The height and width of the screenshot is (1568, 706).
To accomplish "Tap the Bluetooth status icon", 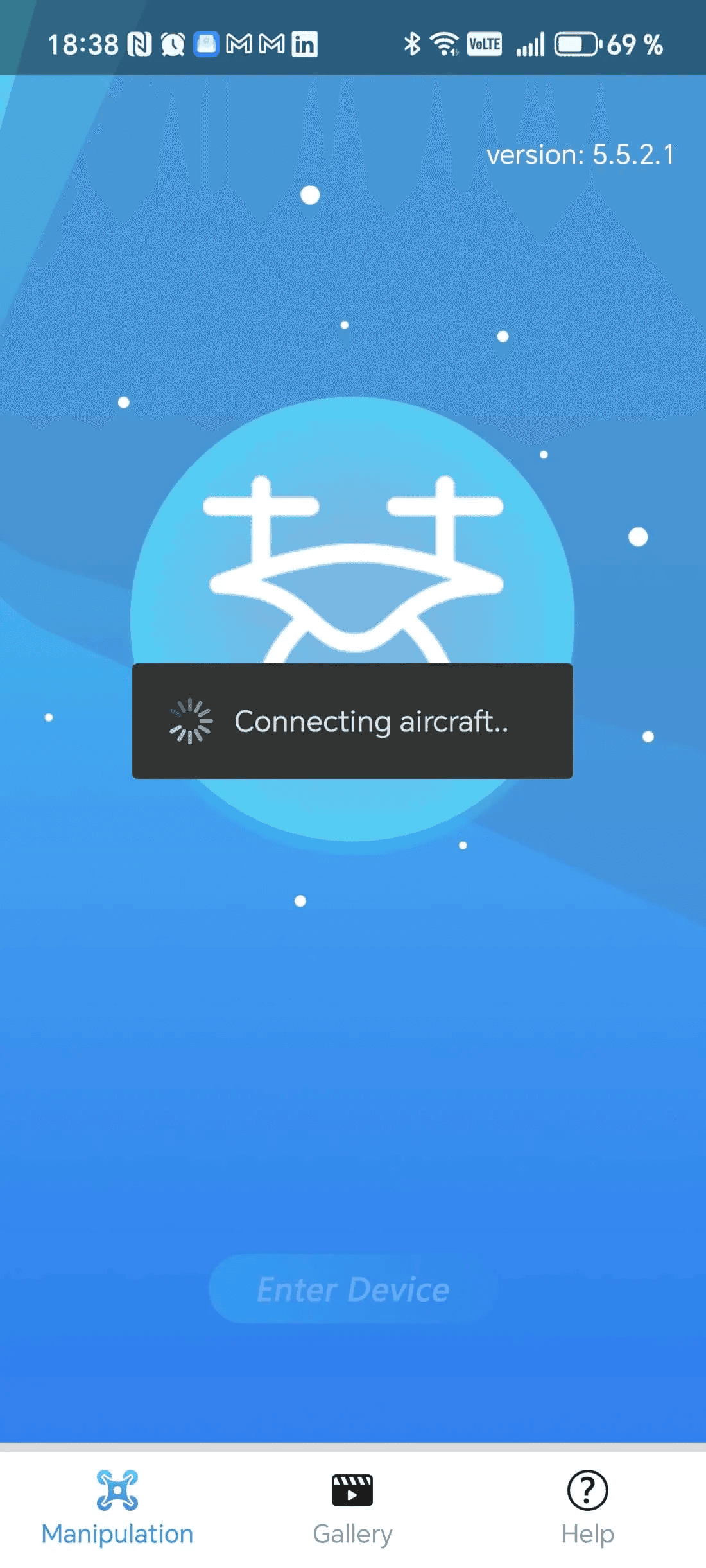I will click(413, 44).
